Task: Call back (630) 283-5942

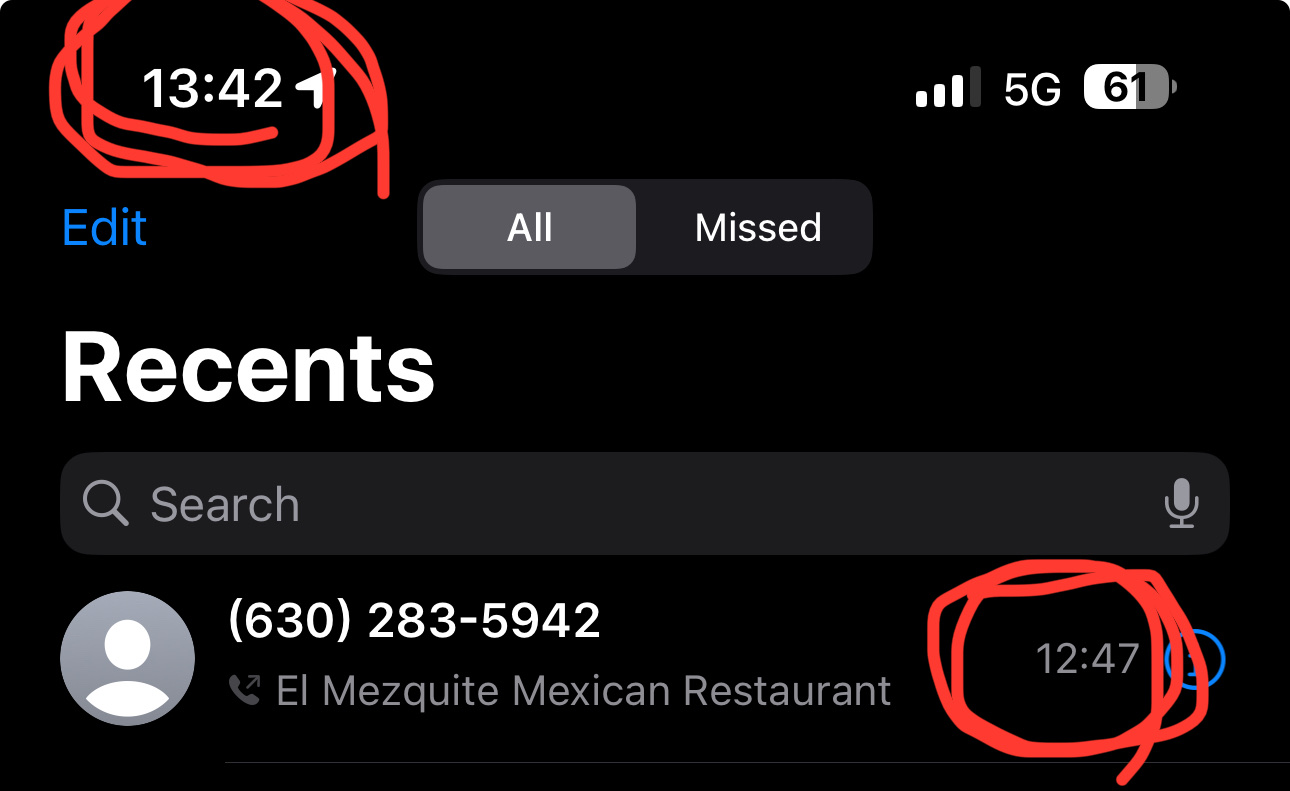Action: click(x=560, y=655)
